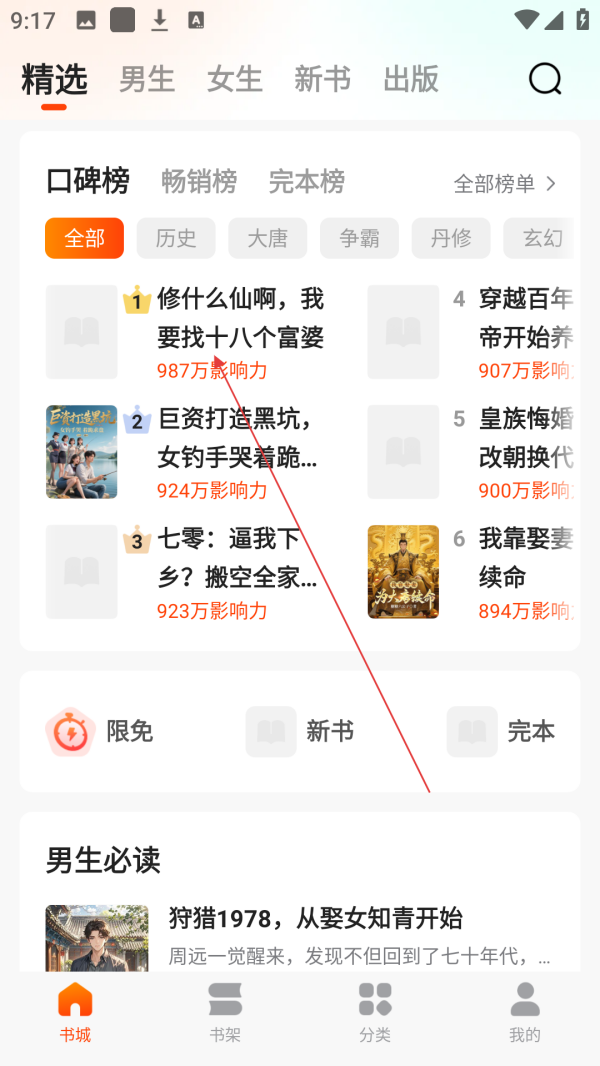This screenshot has width=600, height=1066.
Task: Open the 完本 completed books section
Action: [502, 732]
